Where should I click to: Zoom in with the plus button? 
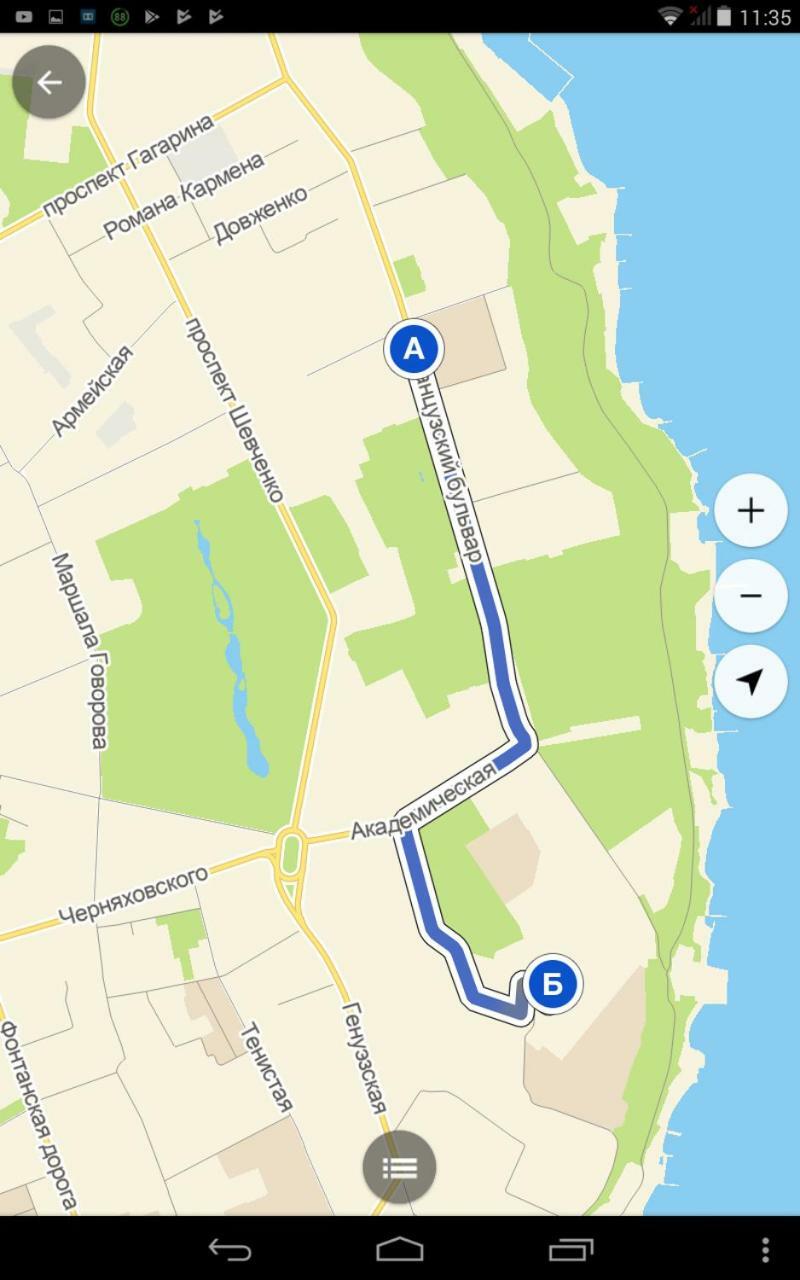tap(750, 511)
